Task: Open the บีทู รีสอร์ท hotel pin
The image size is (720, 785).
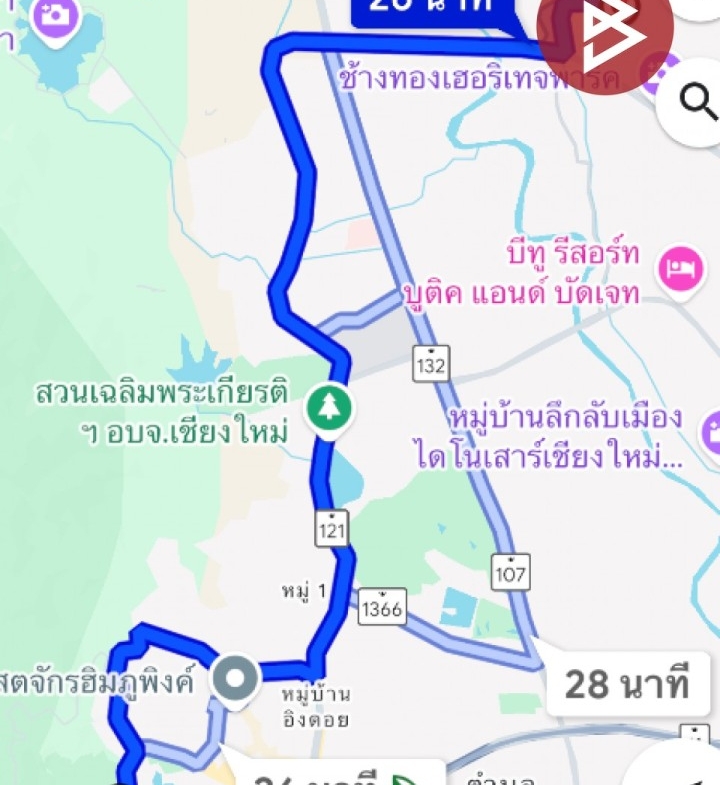Action: click(x=679, y=270)
